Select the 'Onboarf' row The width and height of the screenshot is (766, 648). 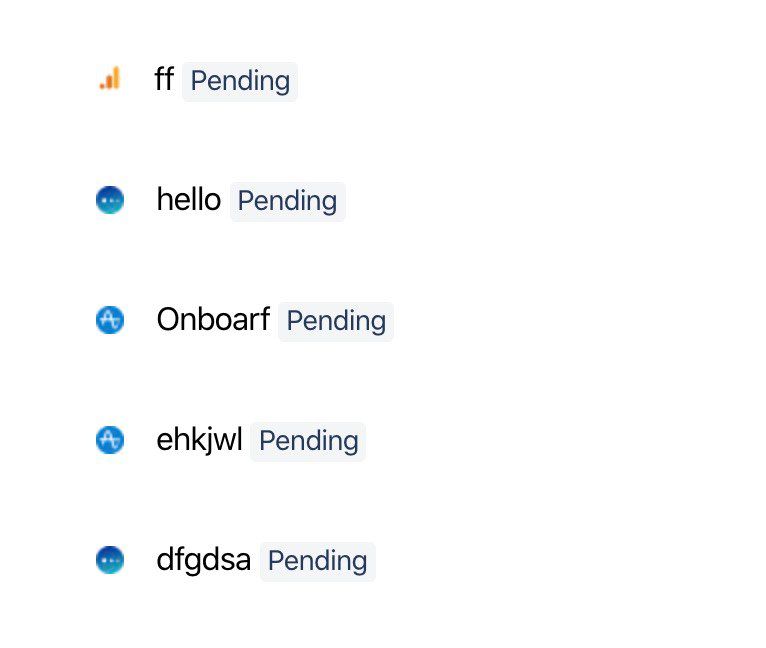click(x=213, y=320)
